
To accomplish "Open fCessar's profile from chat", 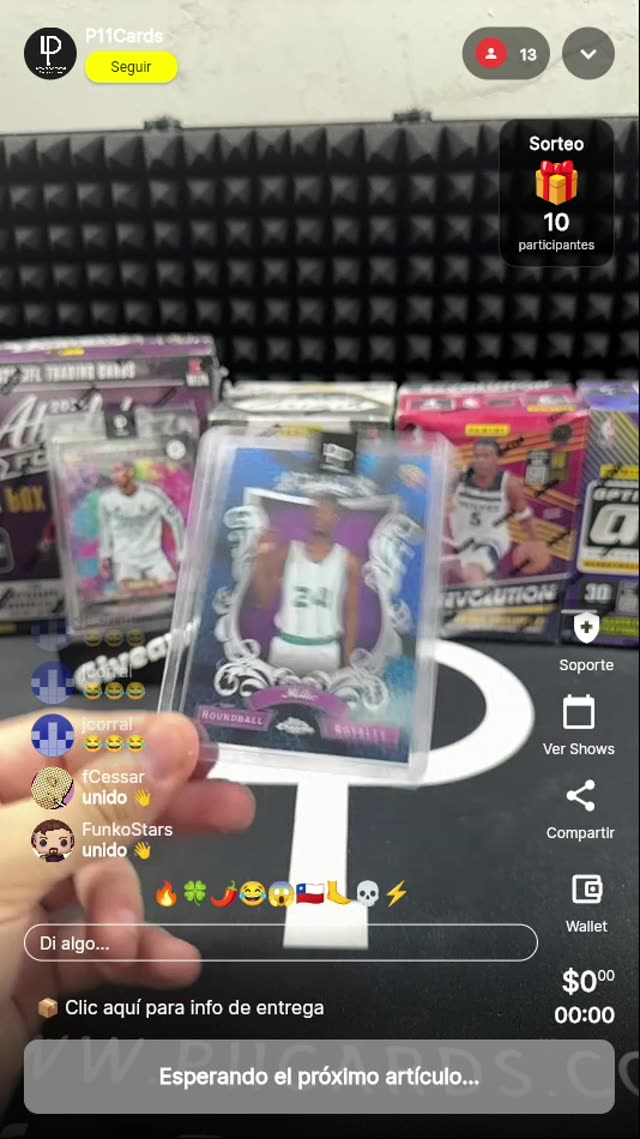I will [52, 787].
